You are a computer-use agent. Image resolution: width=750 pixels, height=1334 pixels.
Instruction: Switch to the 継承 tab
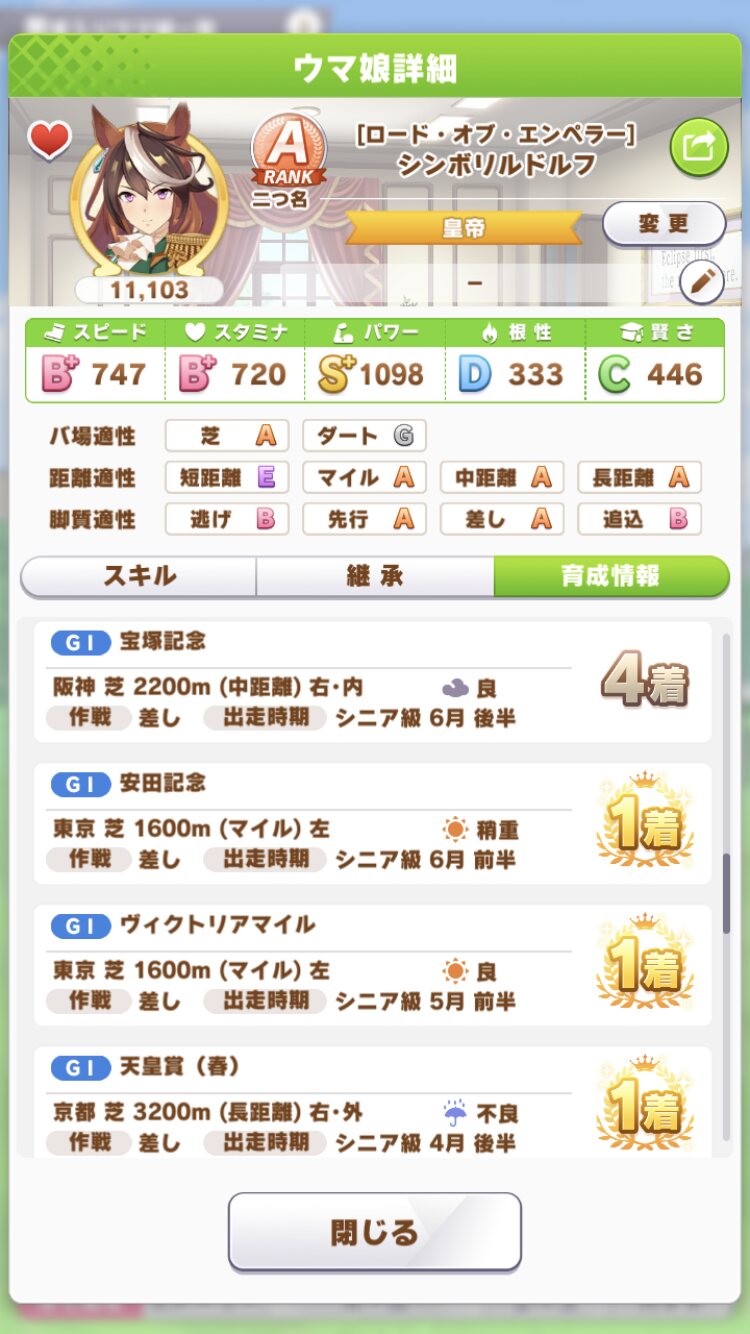point(375,576)
